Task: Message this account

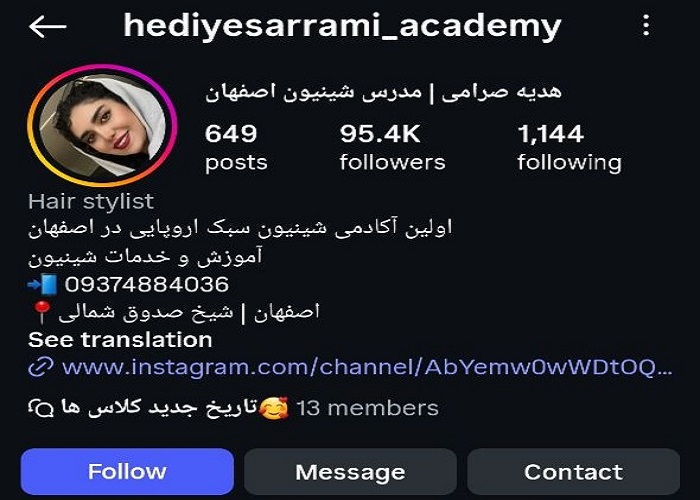Action: coord(350,472)
